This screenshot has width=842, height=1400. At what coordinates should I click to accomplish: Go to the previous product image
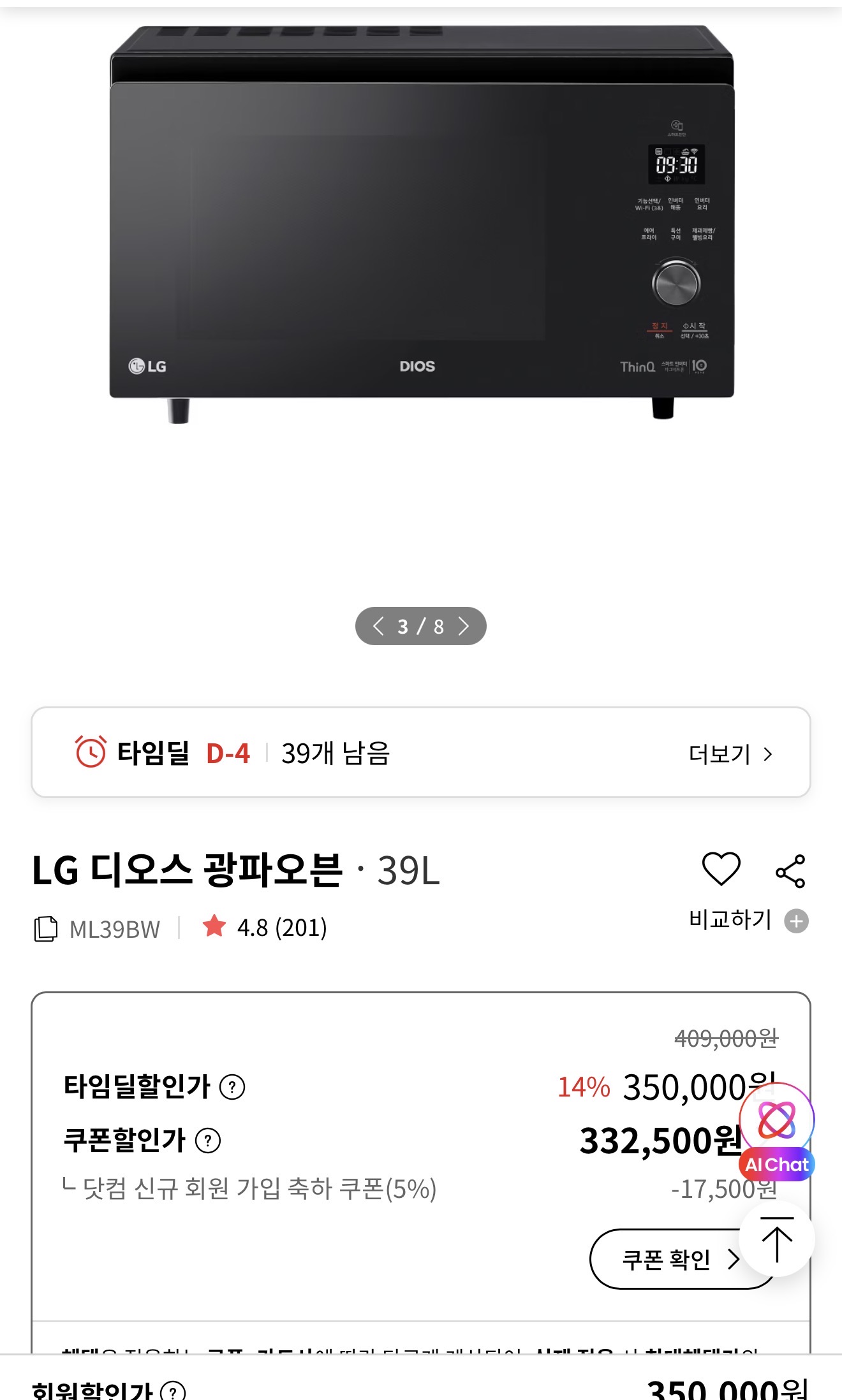coord(379,626)
